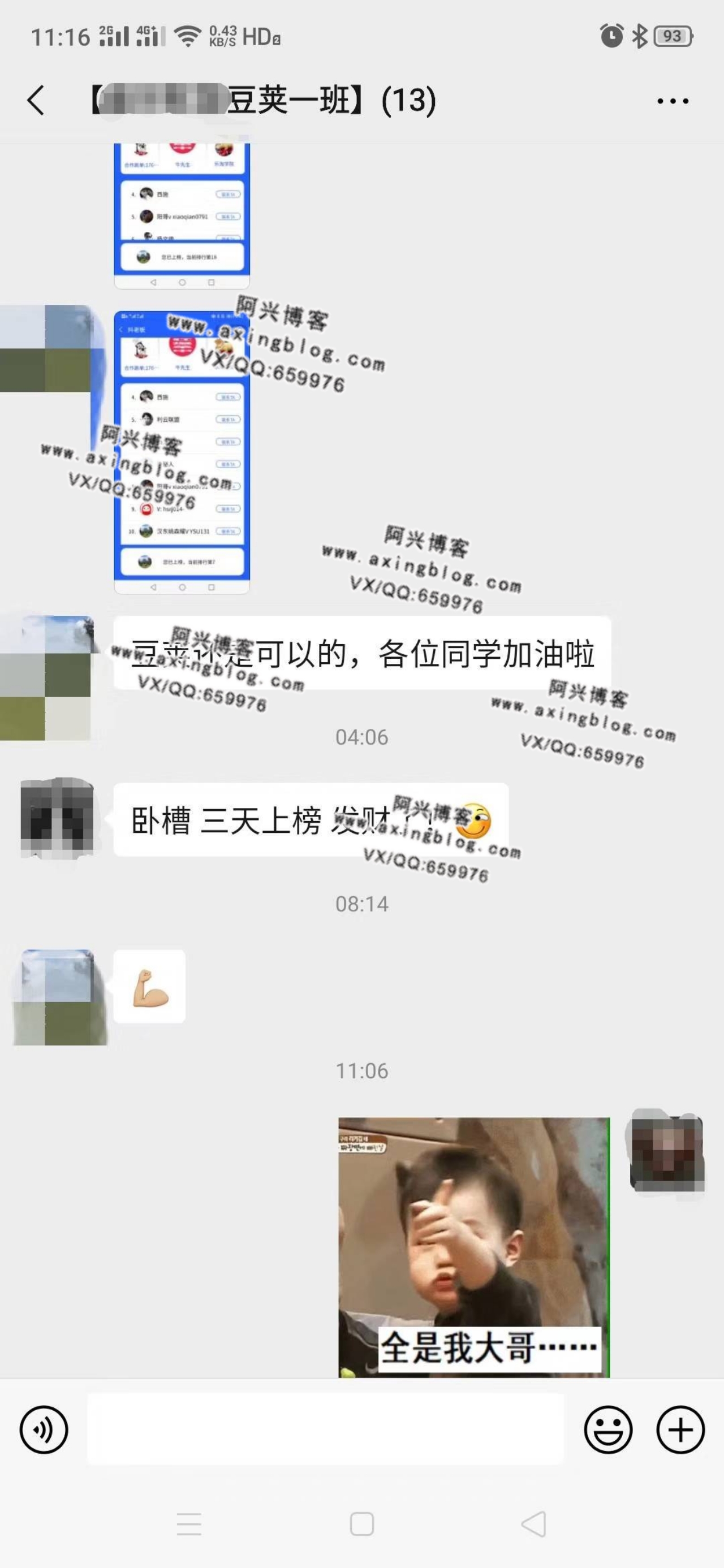The height and width of the screenshot is (1568, 724).
Task: Open the plus attachment menu
Action: pos(680,1429)
